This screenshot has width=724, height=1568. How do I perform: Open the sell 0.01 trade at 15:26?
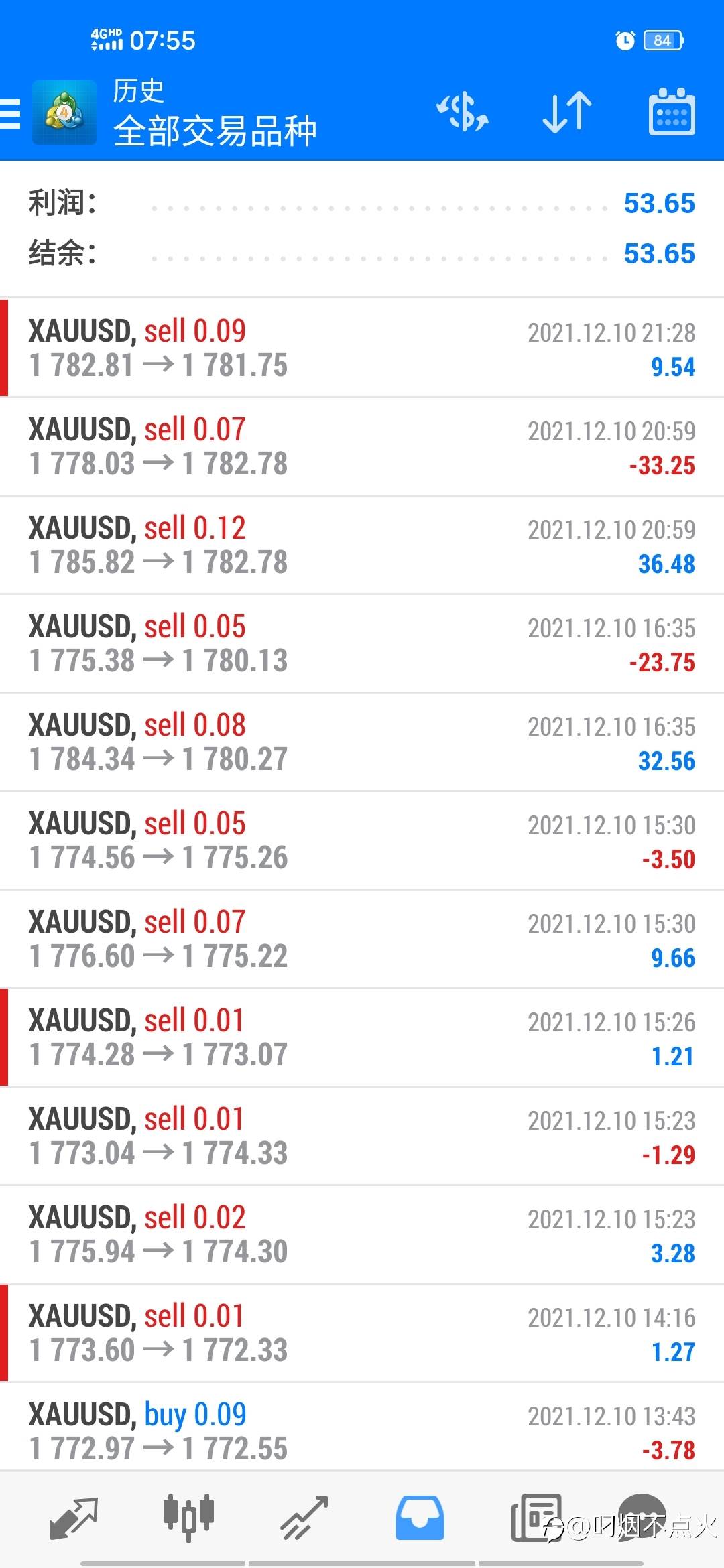pos(362,1037)
